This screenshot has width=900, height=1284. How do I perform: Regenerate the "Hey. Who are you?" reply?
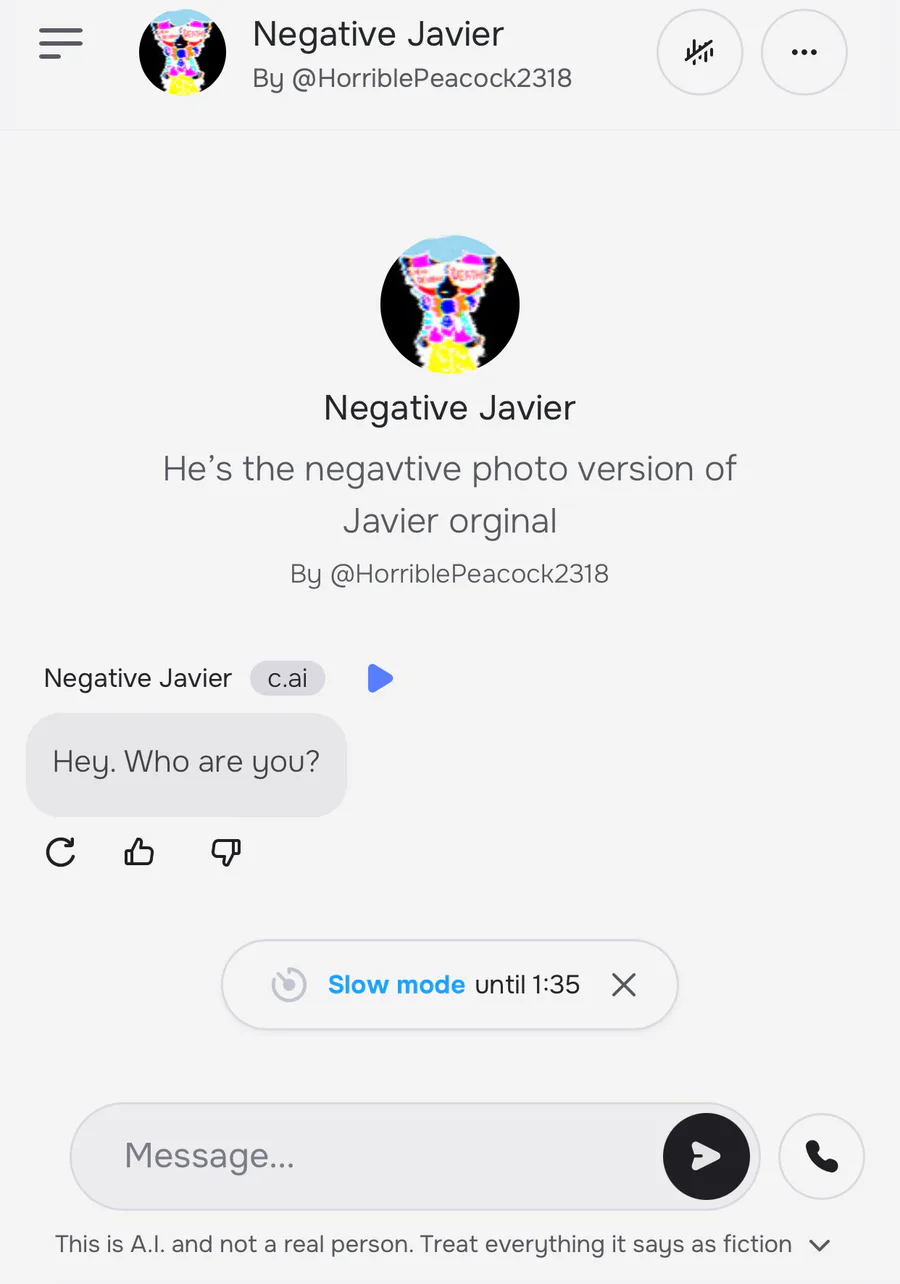[x=61, y=852]
